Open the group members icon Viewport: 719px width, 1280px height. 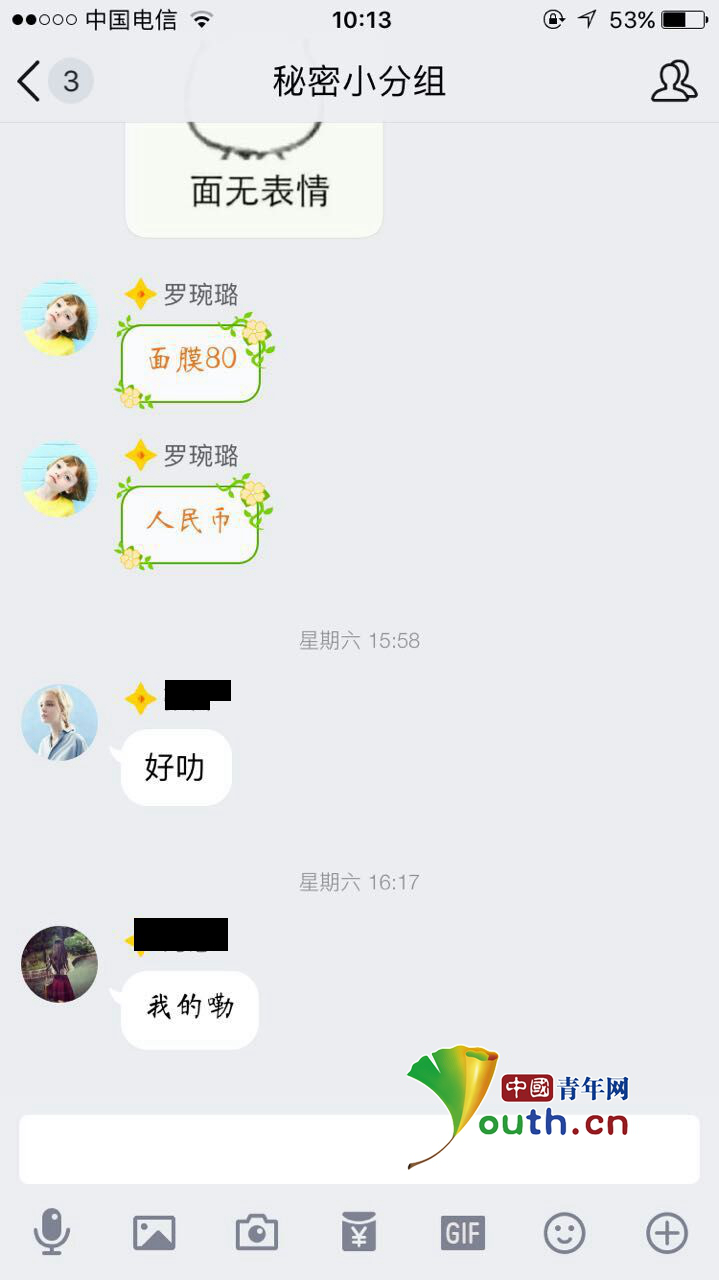coord(673,81)
